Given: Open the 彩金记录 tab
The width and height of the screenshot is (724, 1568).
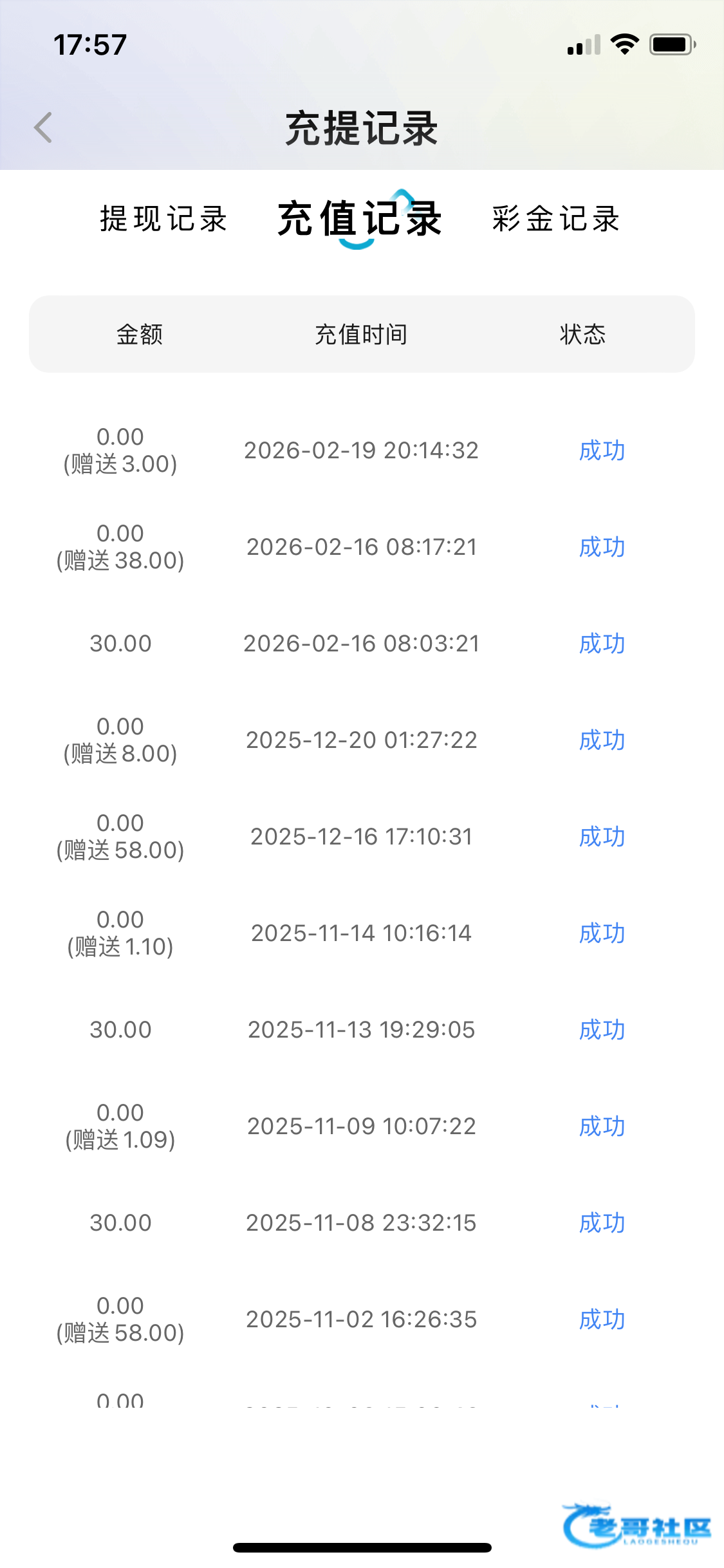Looking at the screenshot, I should click(x=556, y=219).
